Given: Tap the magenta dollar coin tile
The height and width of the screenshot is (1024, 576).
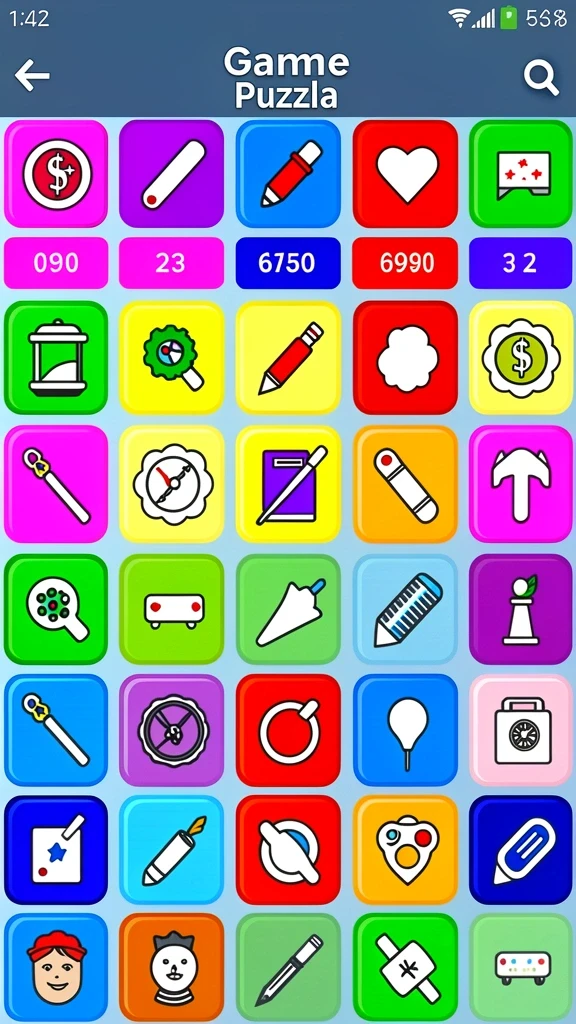Looking at the screenshot, I should pyautogui.click(x=56, y=174).
